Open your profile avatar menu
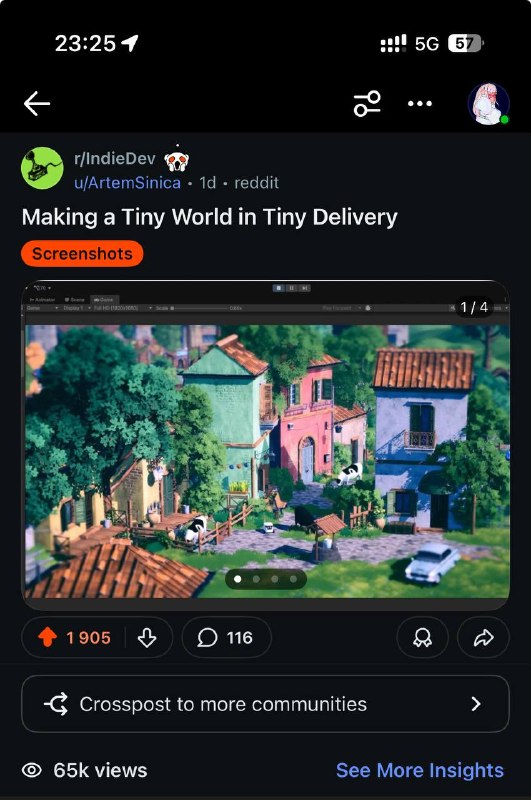531x800 pixels. pos(489,104)
